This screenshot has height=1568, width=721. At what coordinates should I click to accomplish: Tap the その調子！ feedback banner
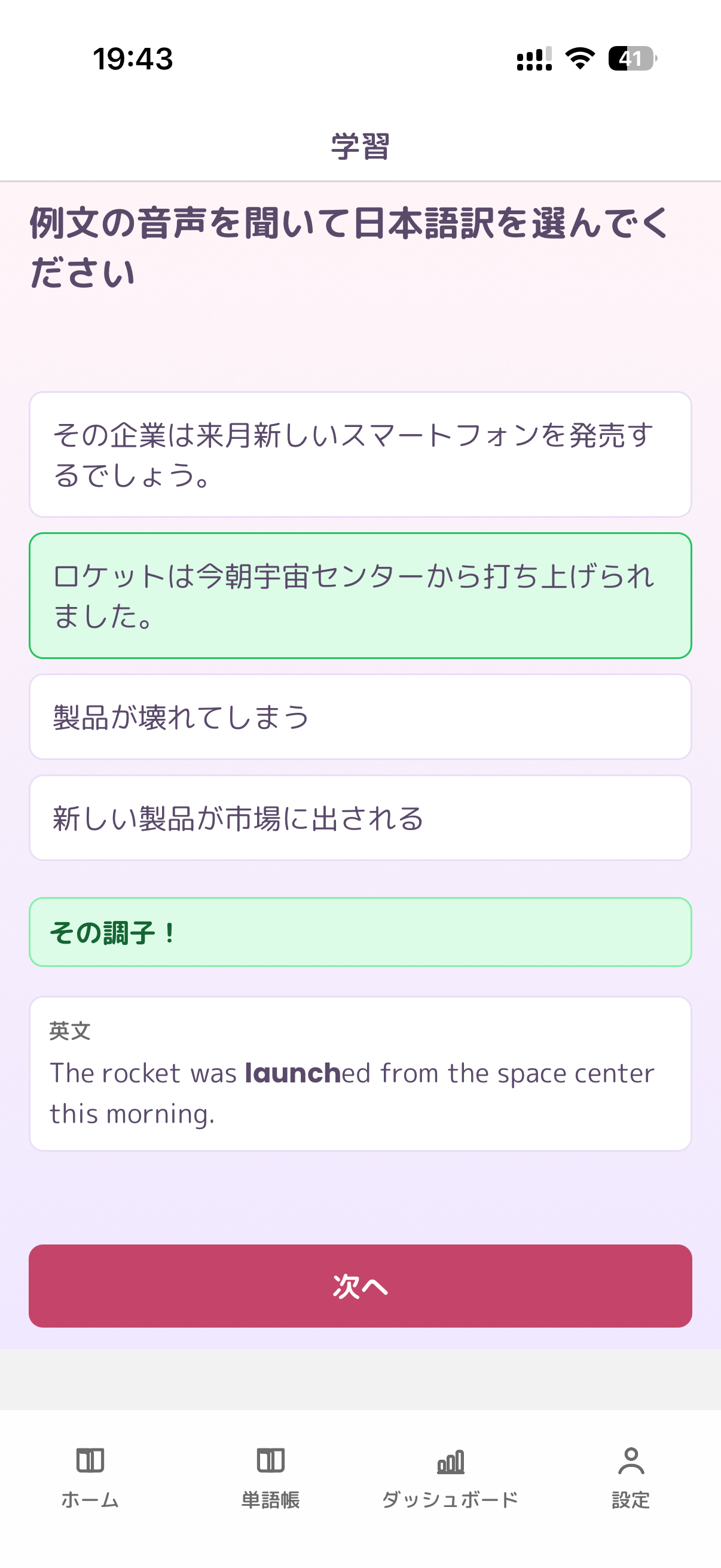(360, 931)
